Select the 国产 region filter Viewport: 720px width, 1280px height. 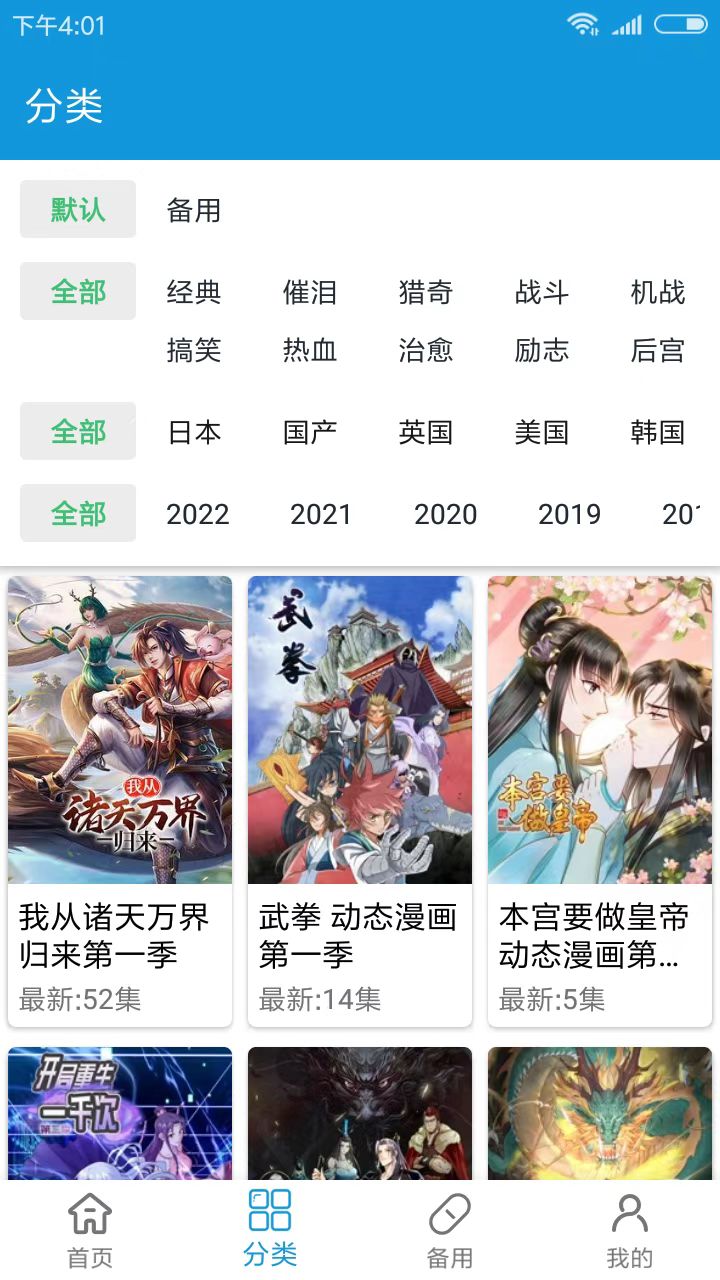pos(309,432)
